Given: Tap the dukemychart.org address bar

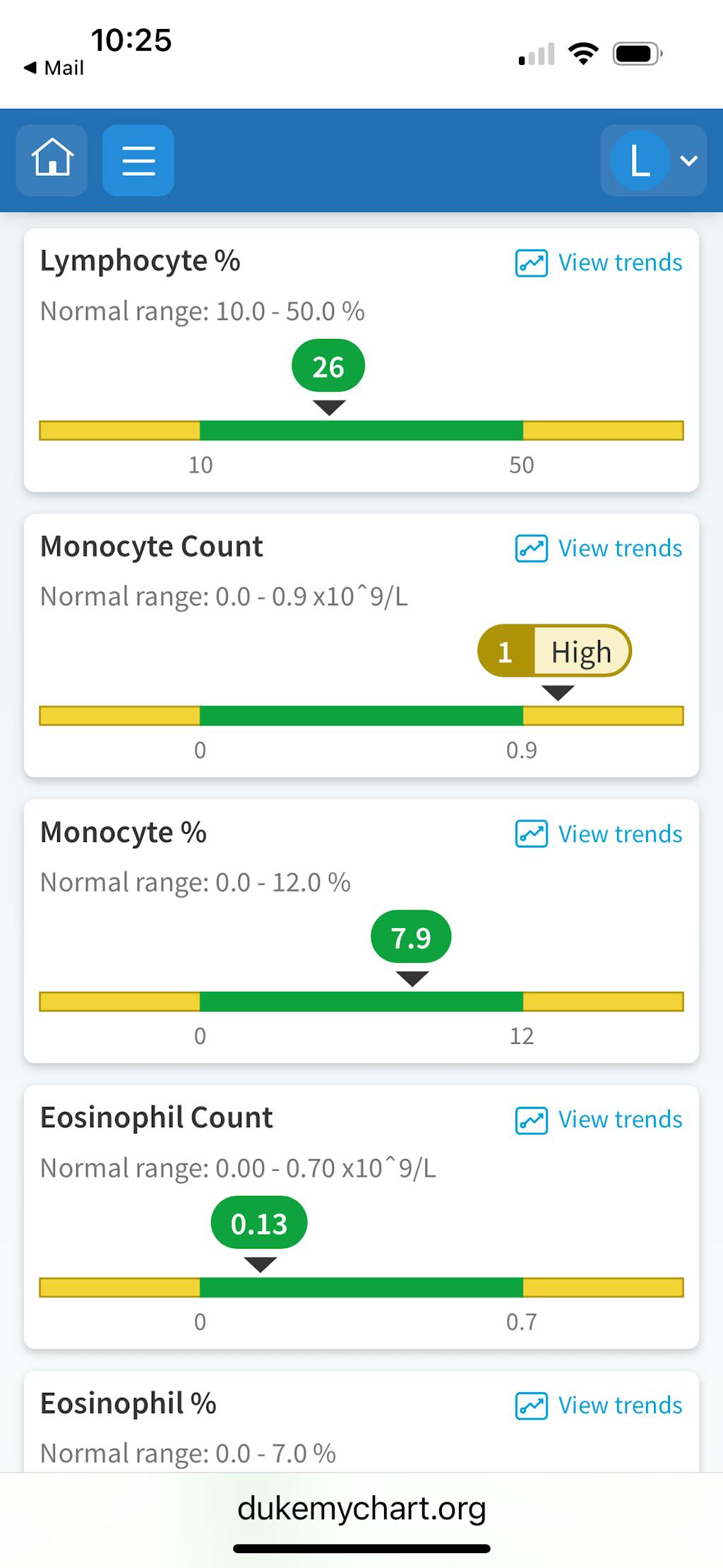Looking at the screenshot, I should click(361, 1509).
